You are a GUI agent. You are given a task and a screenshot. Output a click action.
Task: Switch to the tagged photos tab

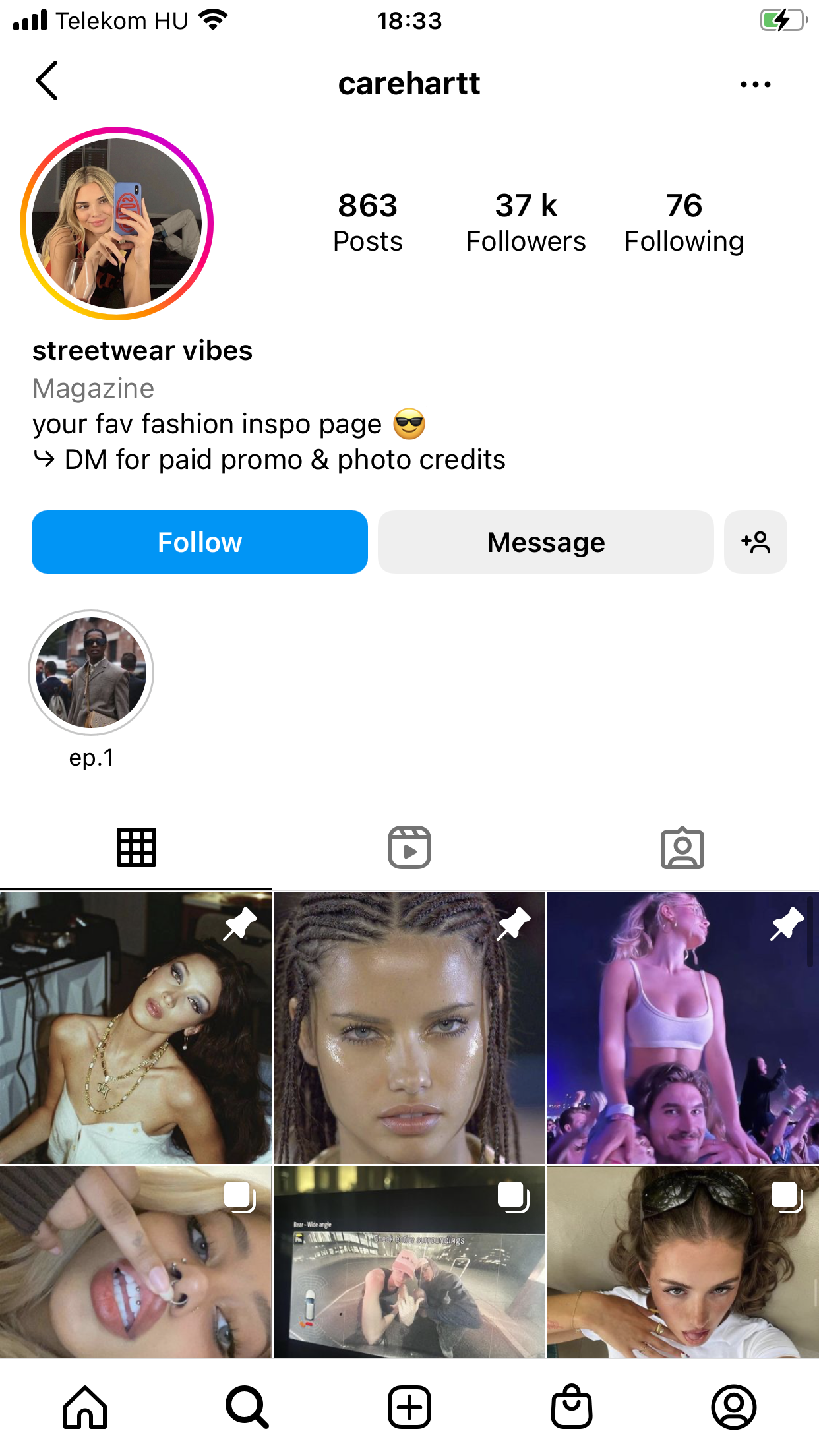682,847
